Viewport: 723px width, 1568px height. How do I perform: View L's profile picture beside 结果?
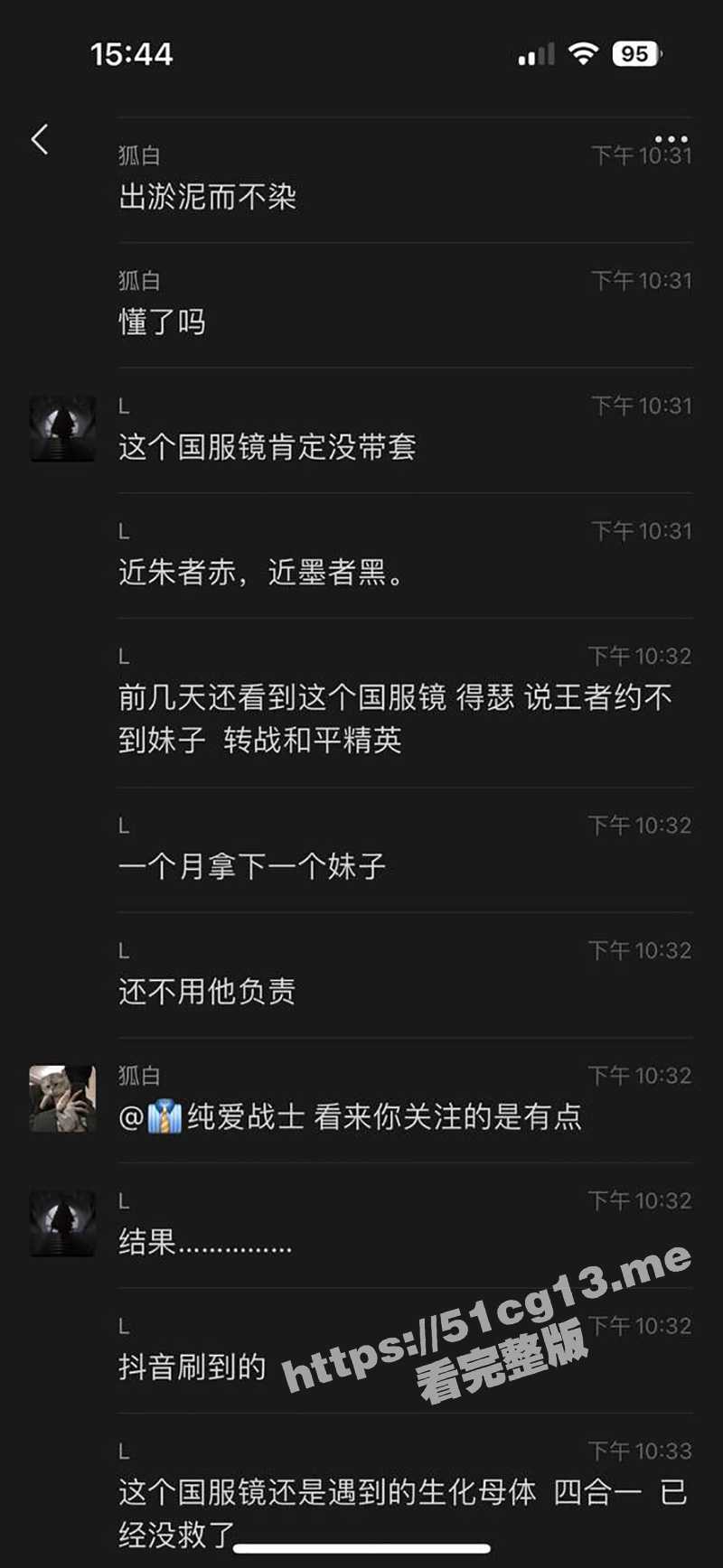tap(62, 1223)
